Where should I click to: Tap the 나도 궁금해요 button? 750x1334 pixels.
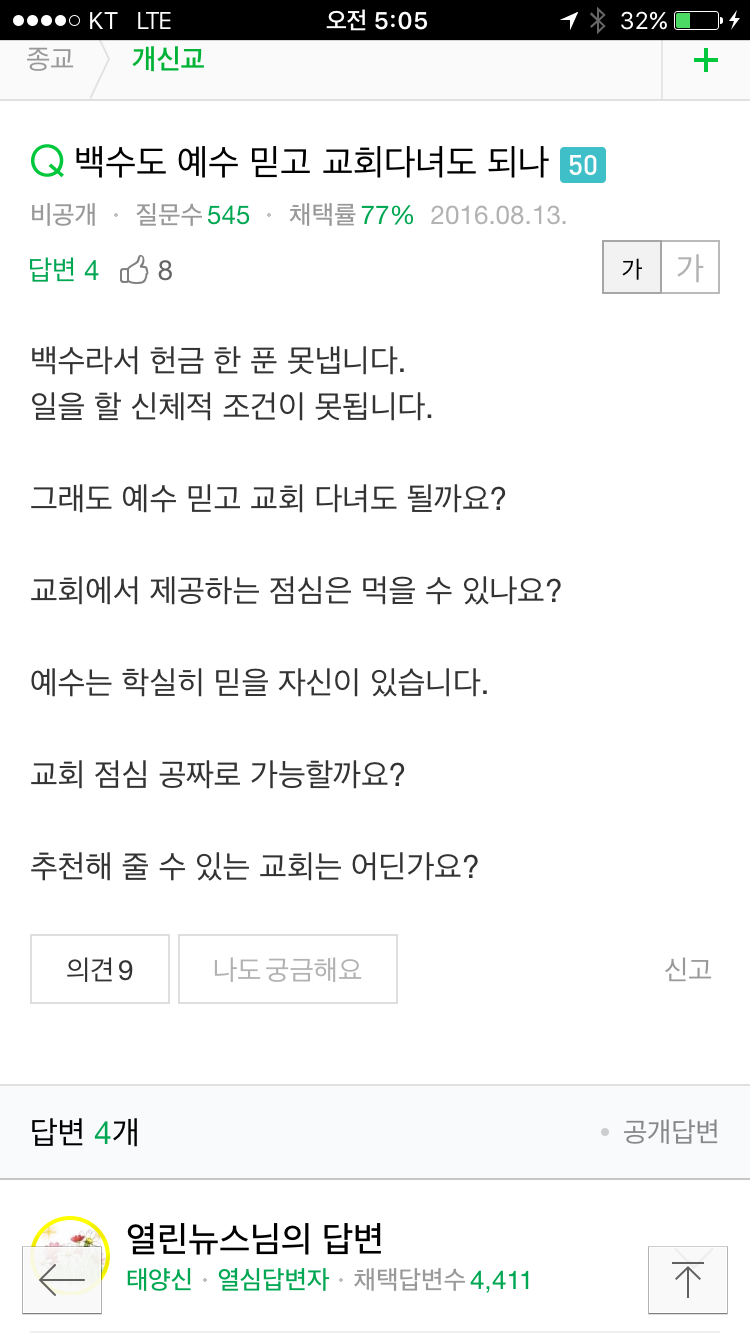288,969
